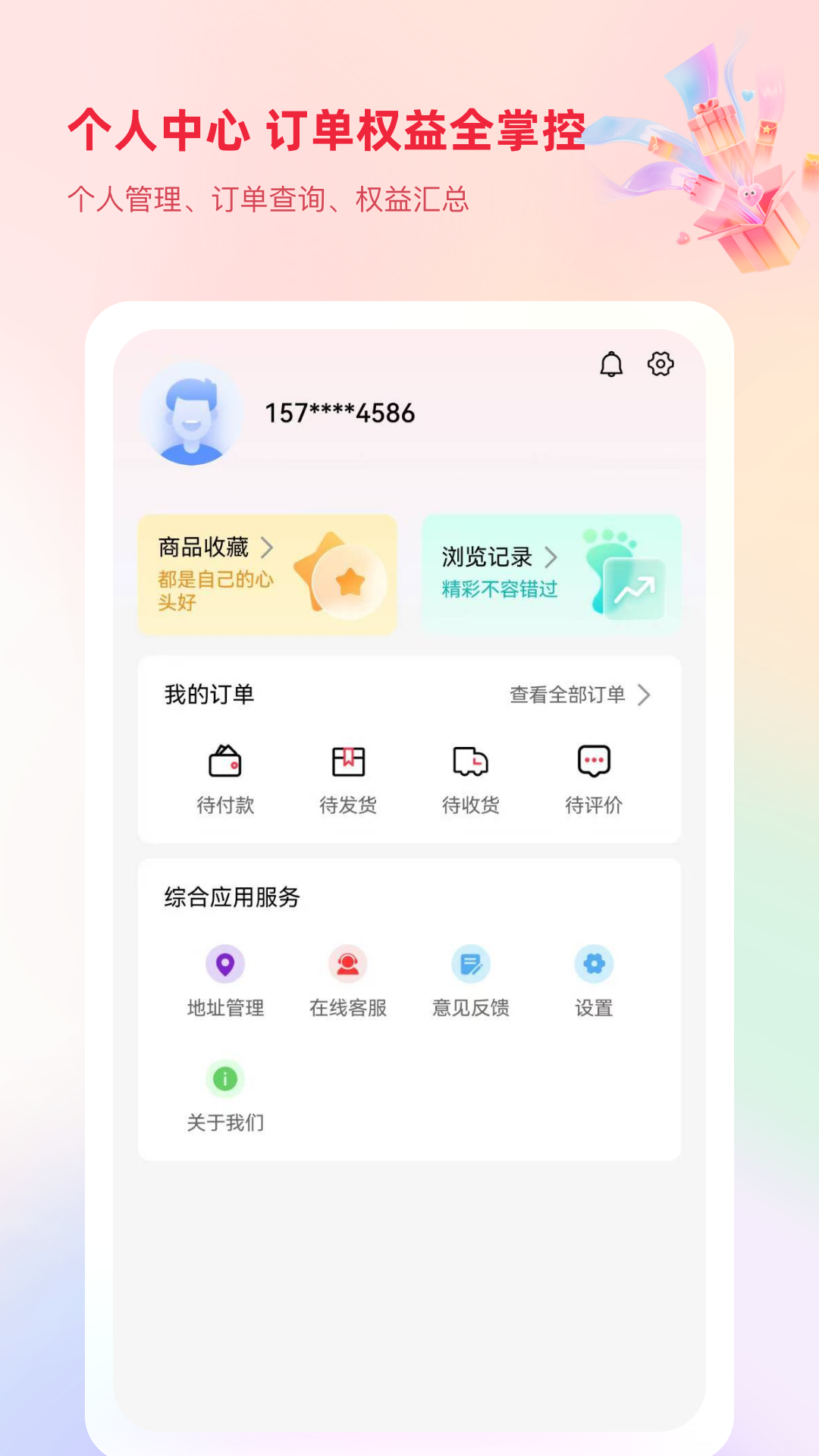Open the 查看全部订单 link

(x=567, y=692)
